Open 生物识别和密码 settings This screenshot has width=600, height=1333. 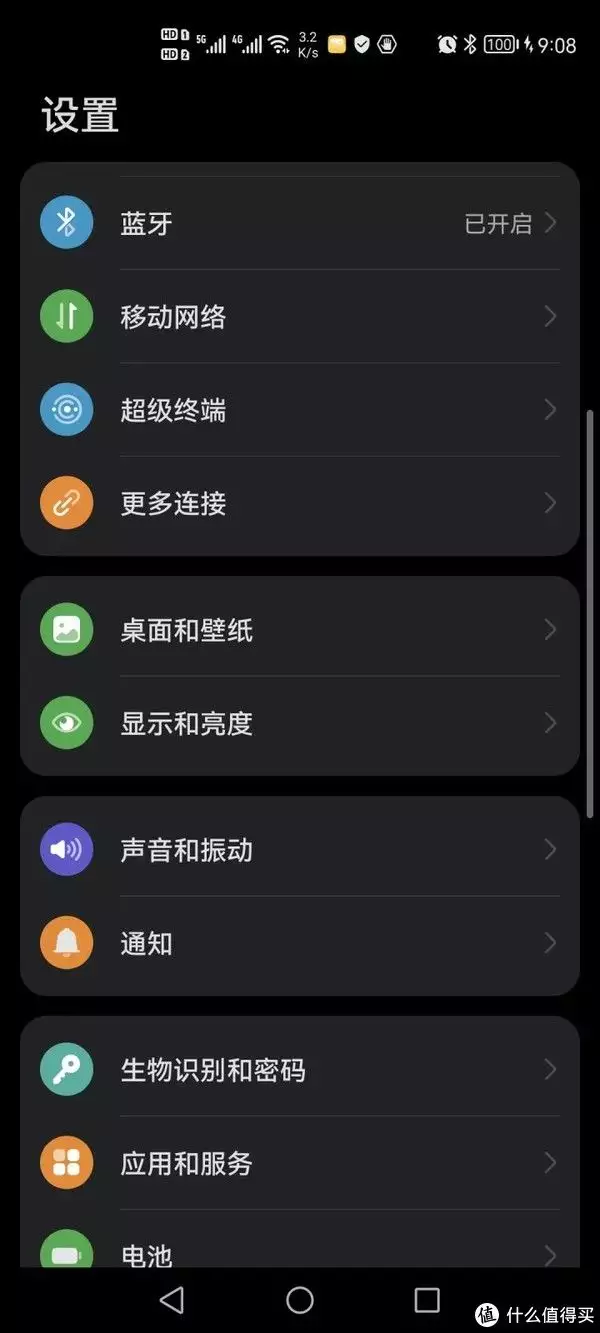[300, 1070]
